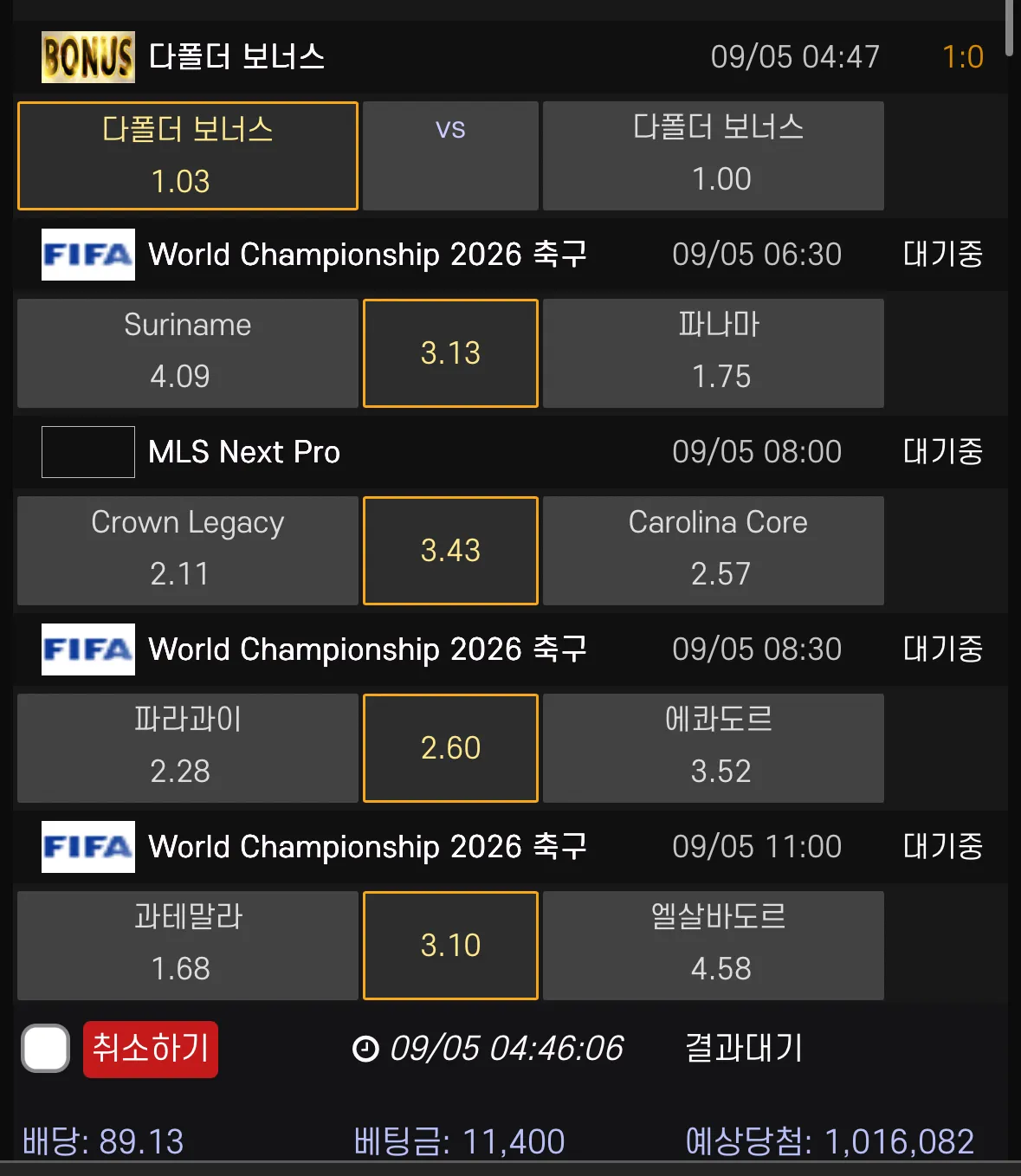Viewport: 1021px width, 1176px height.
Task: Choose 파라과이 at odds 2.28
Action: point(188,747)
